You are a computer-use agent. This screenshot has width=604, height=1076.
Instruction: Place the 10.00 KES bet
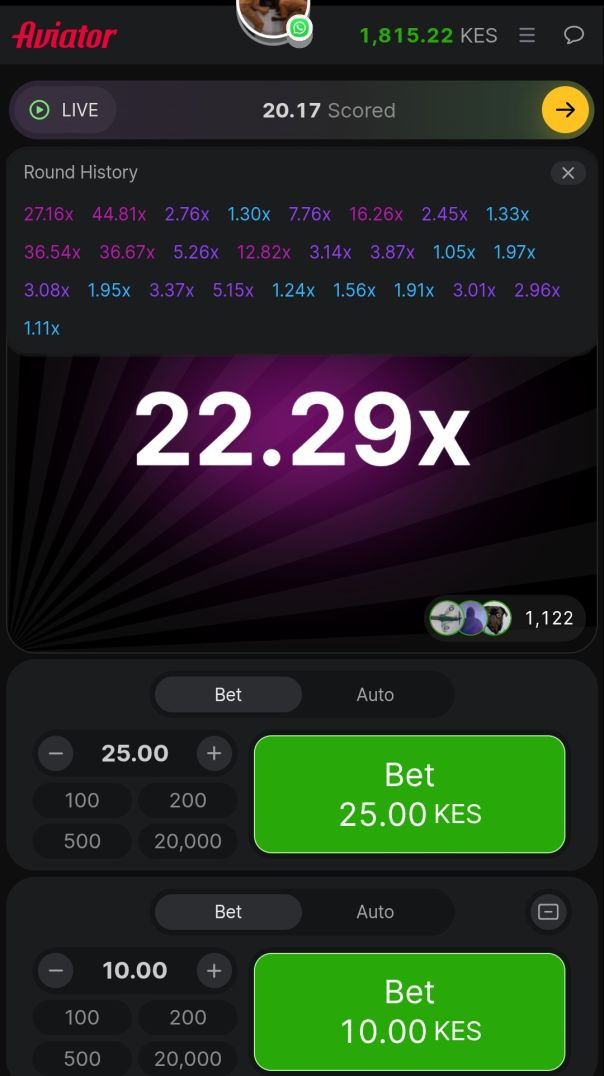(x=409, y=1011)
